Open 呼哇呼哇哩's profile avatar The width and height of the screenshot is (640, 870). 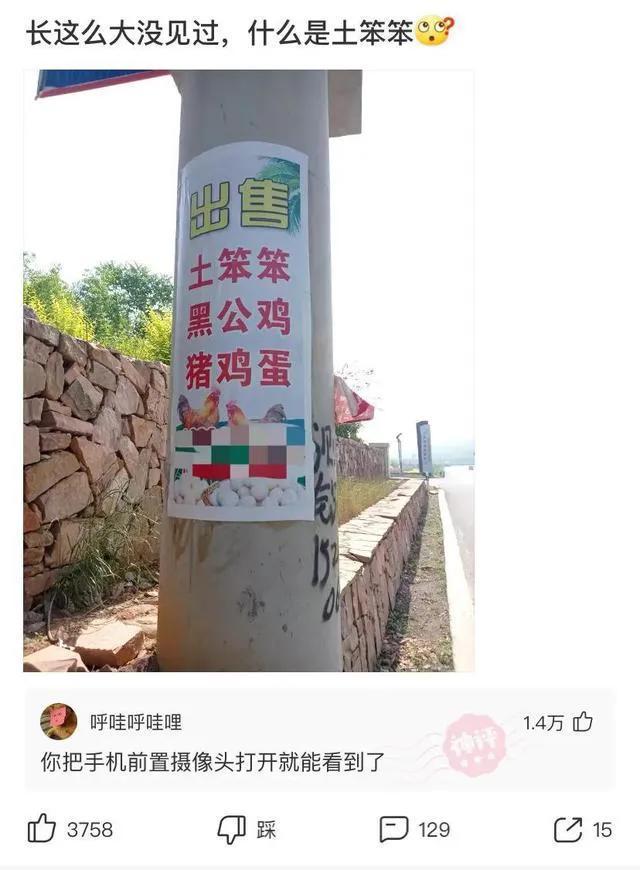(x=58, y=721)
